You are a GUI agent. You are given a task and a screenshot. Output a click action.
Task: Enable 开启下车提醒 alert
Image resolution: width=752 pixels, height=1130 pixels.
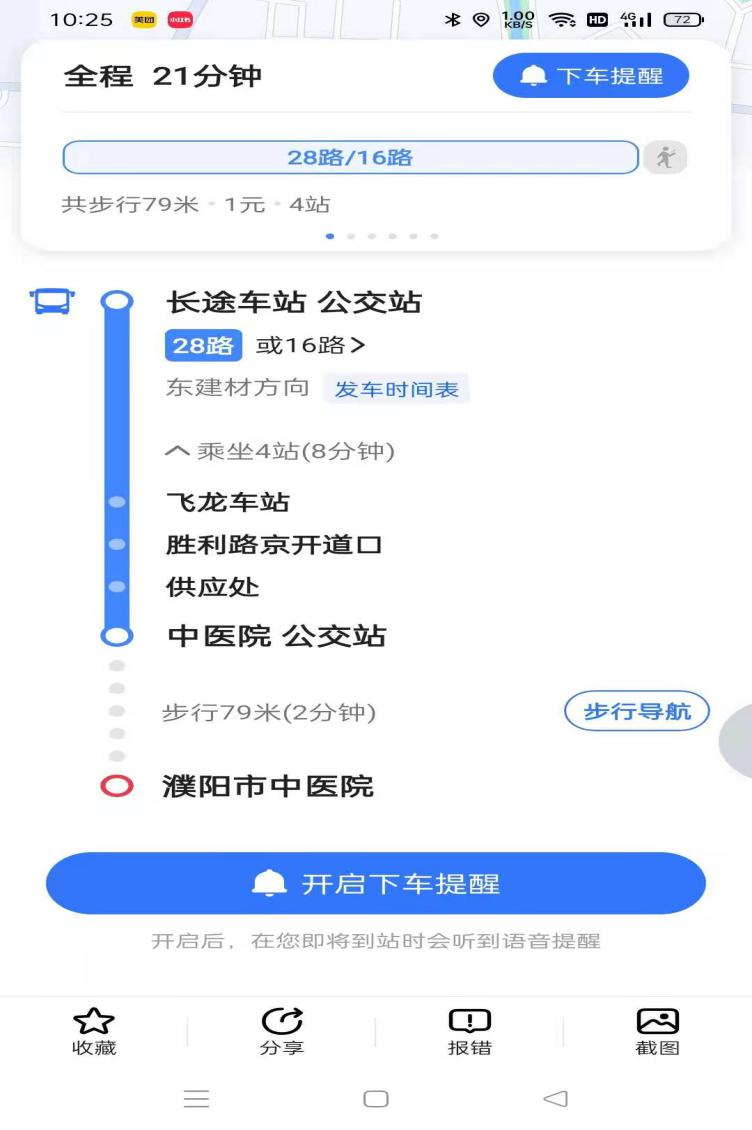point(376,883)
